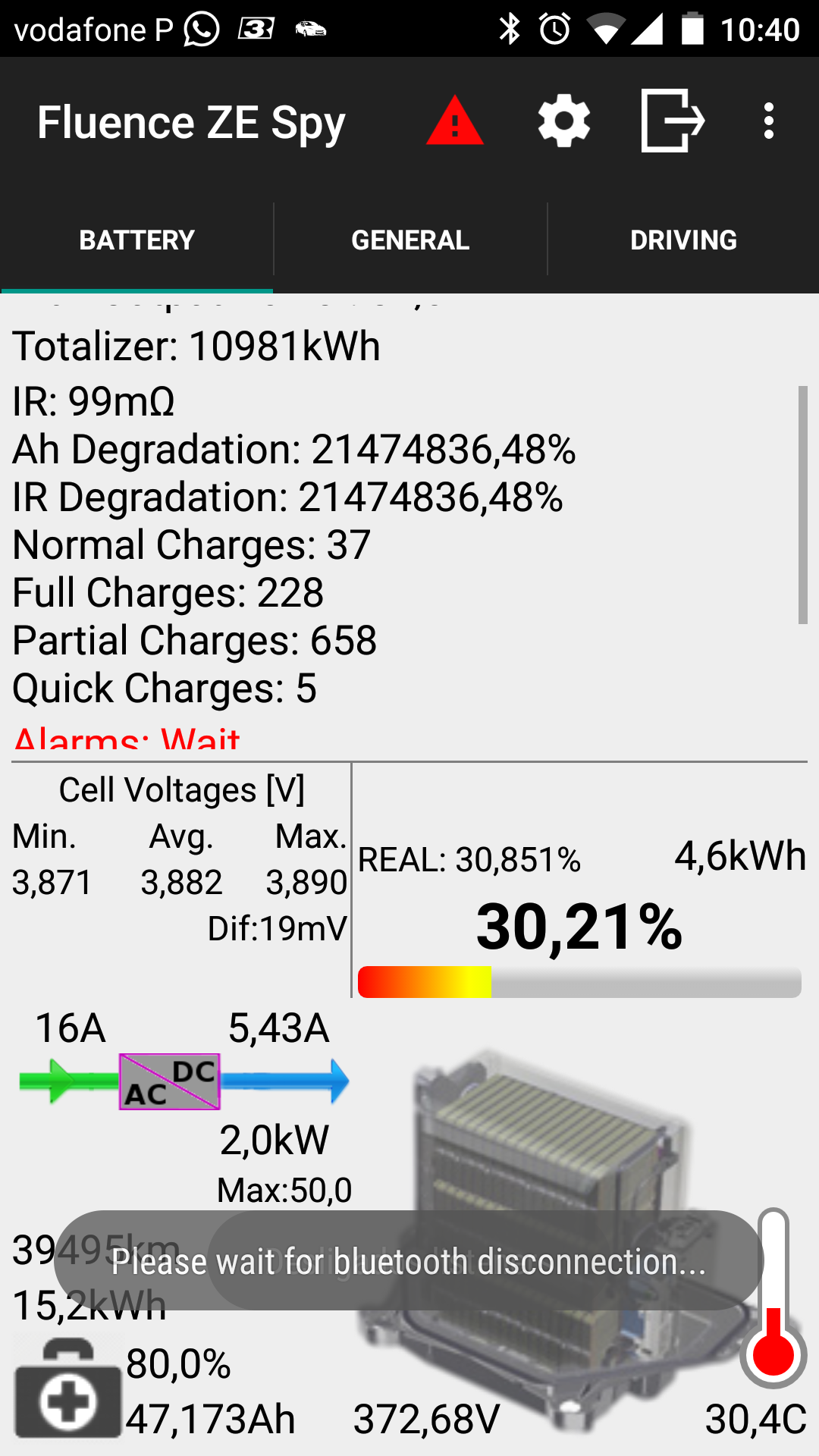Open the overflow menu

coord(769,121)
